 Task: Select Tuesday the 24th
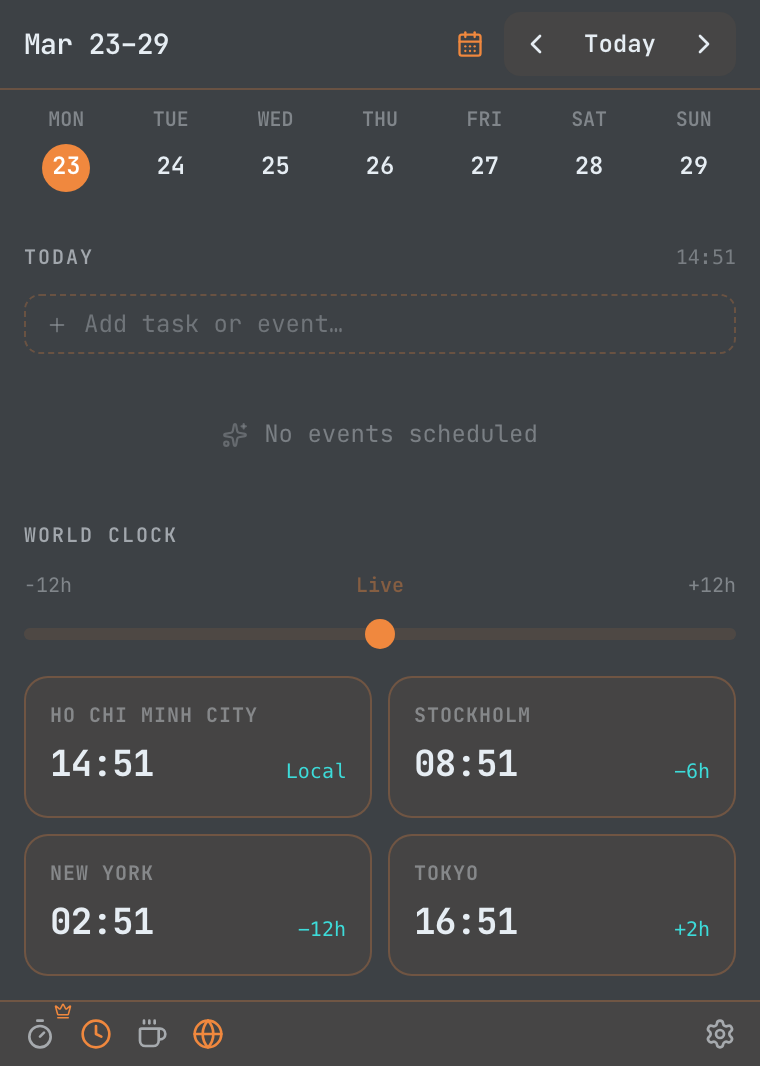[x=171, y=166]
